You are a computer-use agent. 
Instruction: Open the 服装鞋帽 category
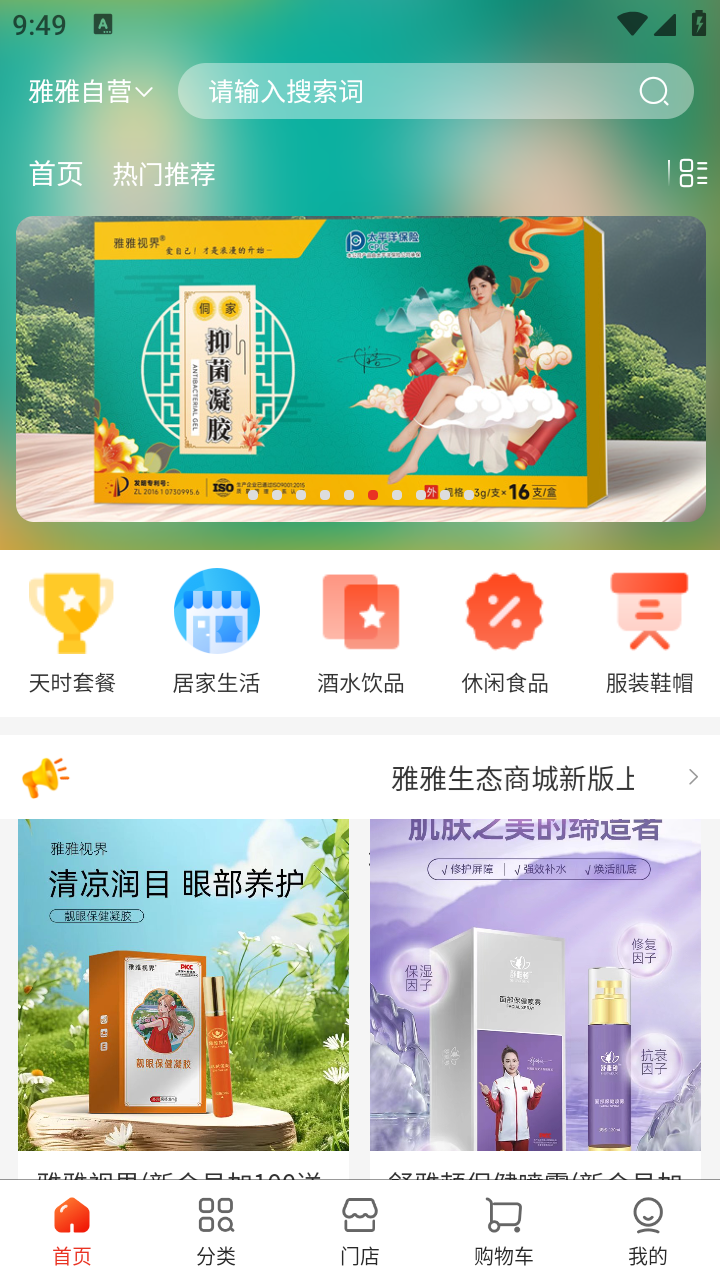click(649, 632)
